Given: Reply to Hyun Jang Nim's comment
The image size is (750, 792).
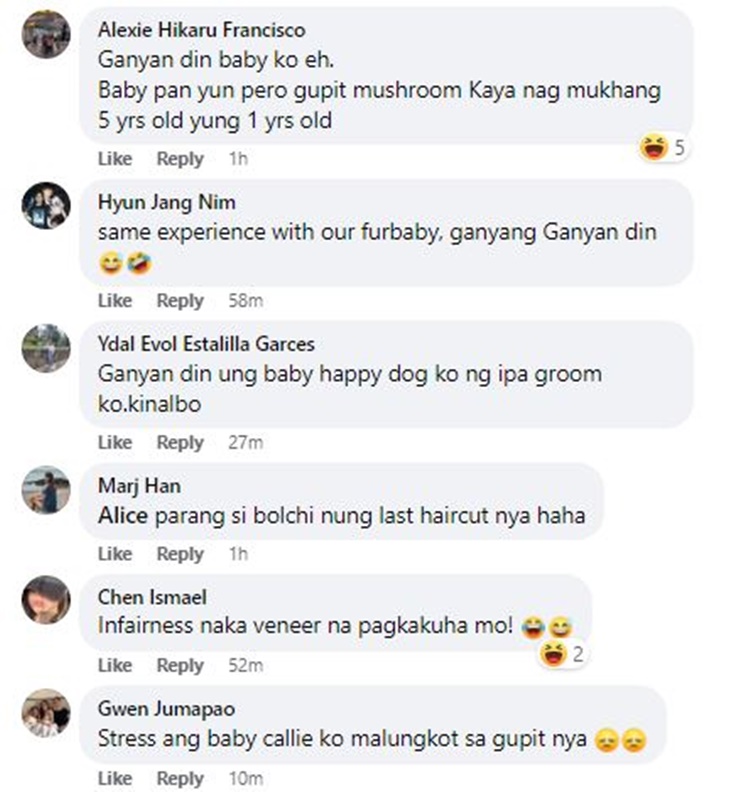Looking at the screenshot, I should [180, 301].
